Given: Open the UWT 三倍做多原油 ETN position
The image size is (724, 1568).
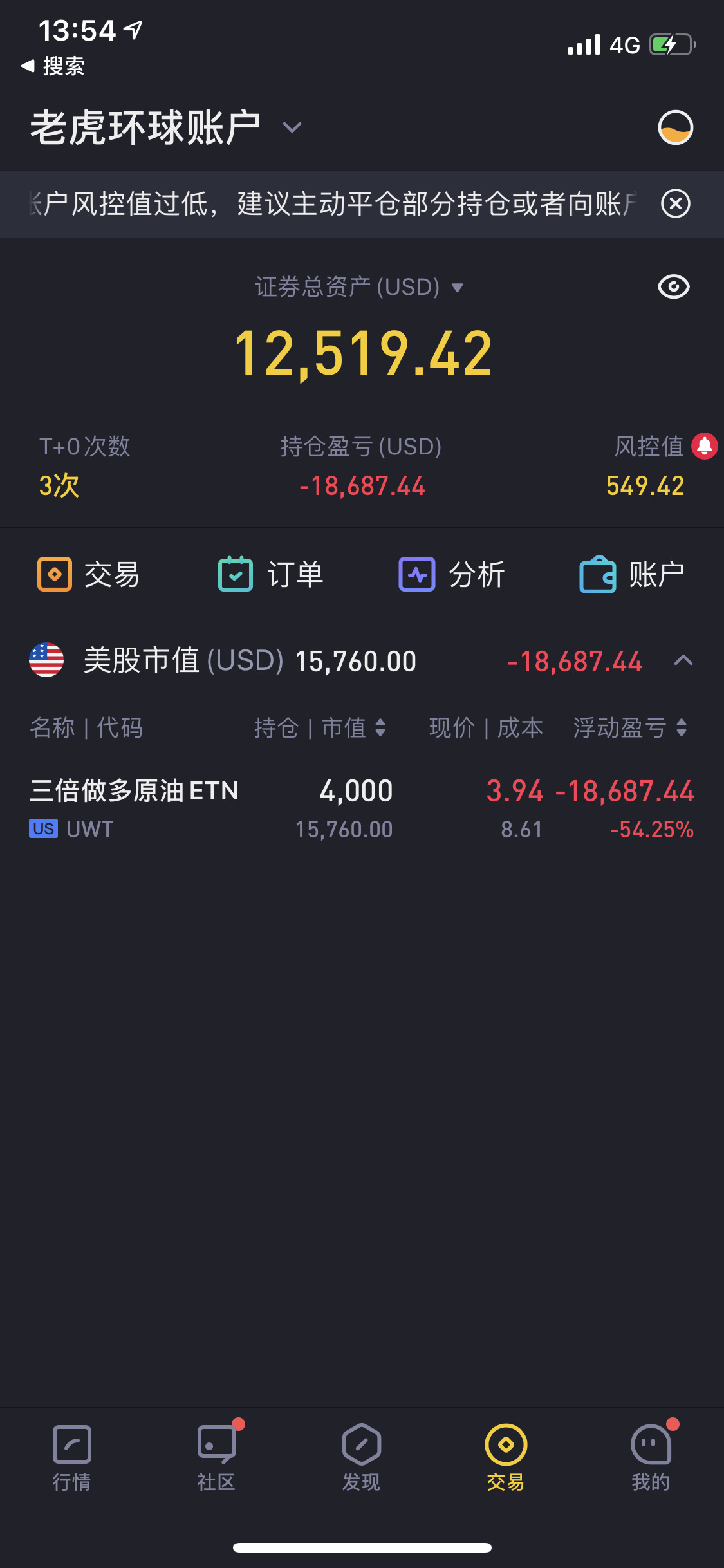Looking at the screenshot, I should [x=362, y=809].
